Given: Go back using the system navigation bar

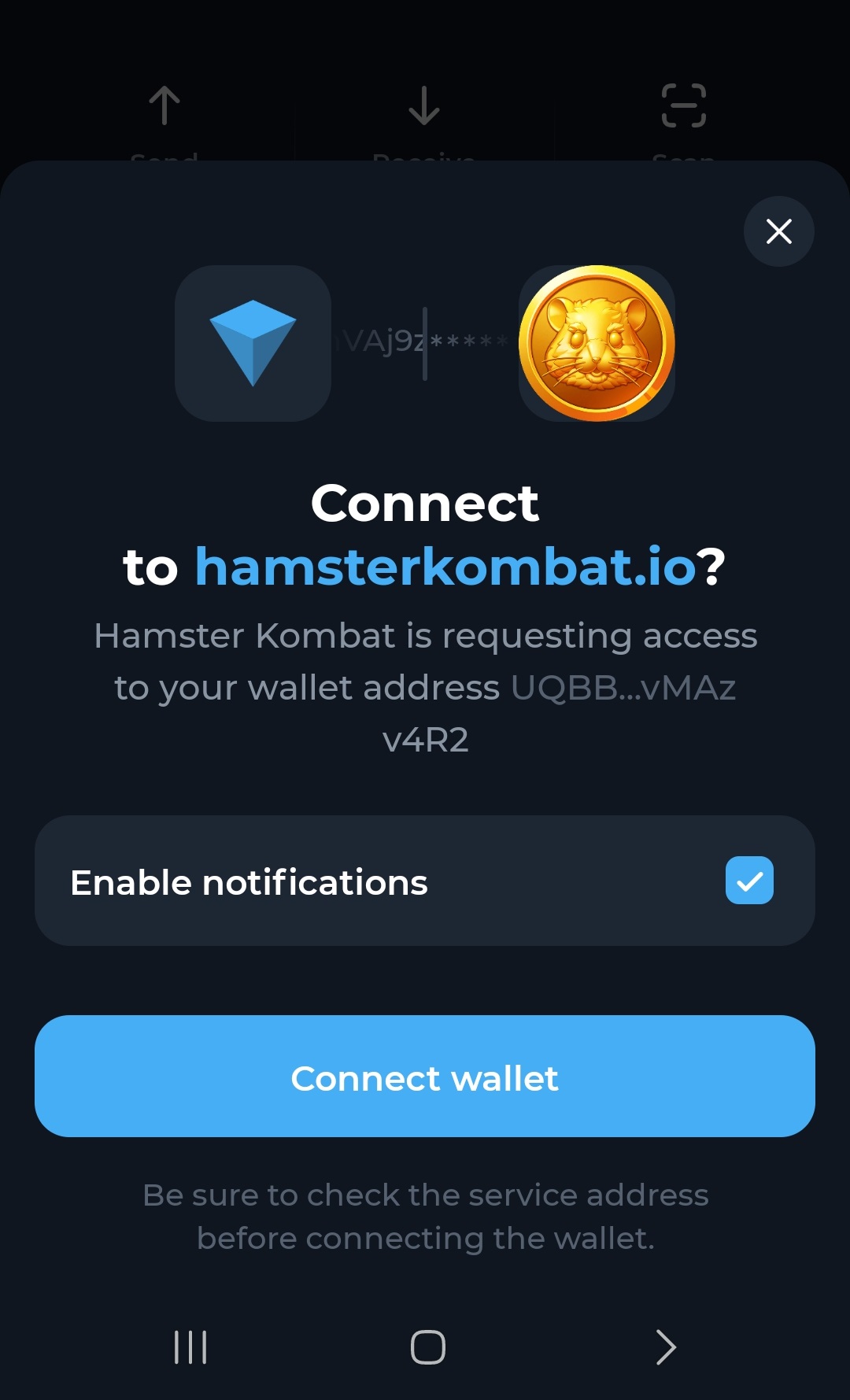Looking at the screenshot, I should click(x=665, y=1346).
